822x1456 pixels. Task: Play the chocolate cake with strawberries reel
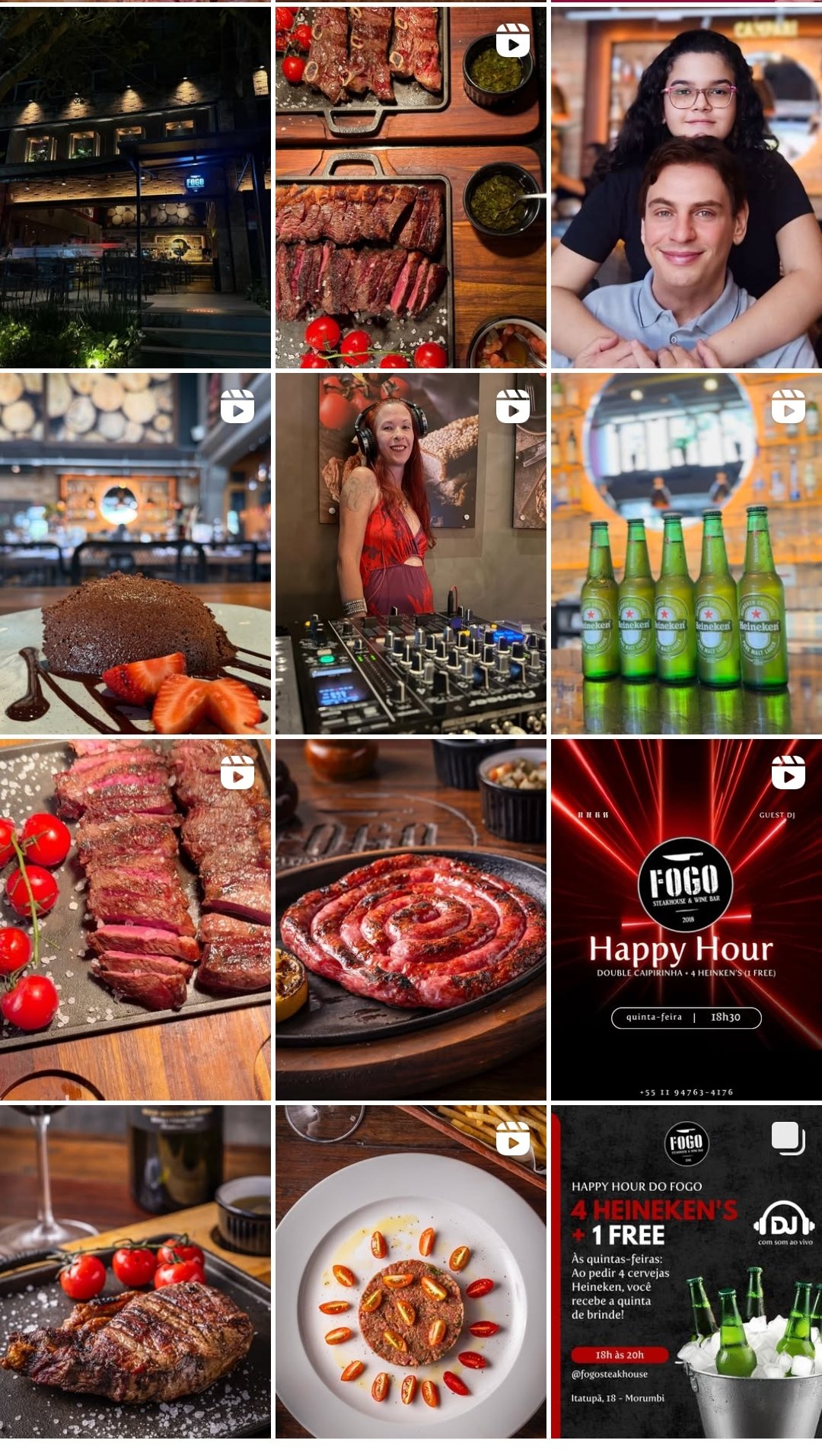click(135, 553)
